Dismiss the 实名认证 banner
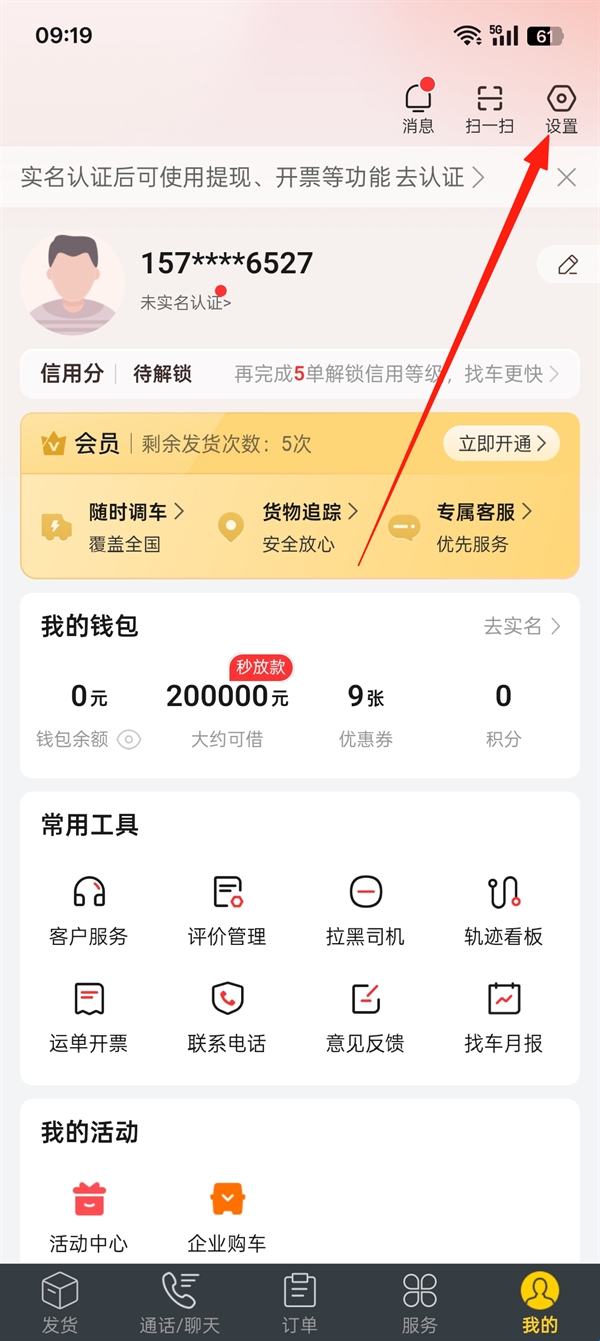The width and height of the screenshot is (600, 1341). [566, 178]
